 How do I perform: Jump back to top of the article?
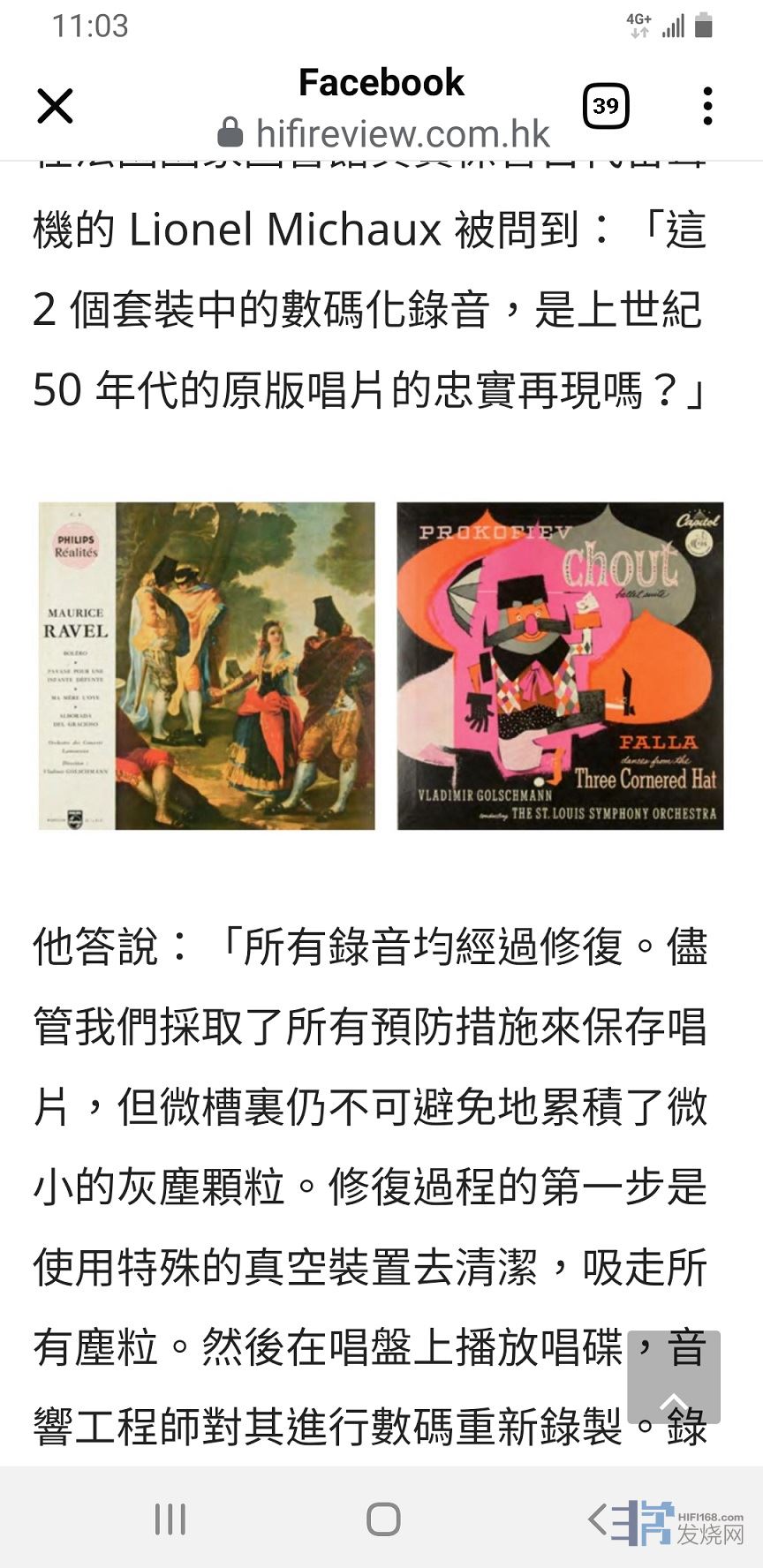[674, 1376]
